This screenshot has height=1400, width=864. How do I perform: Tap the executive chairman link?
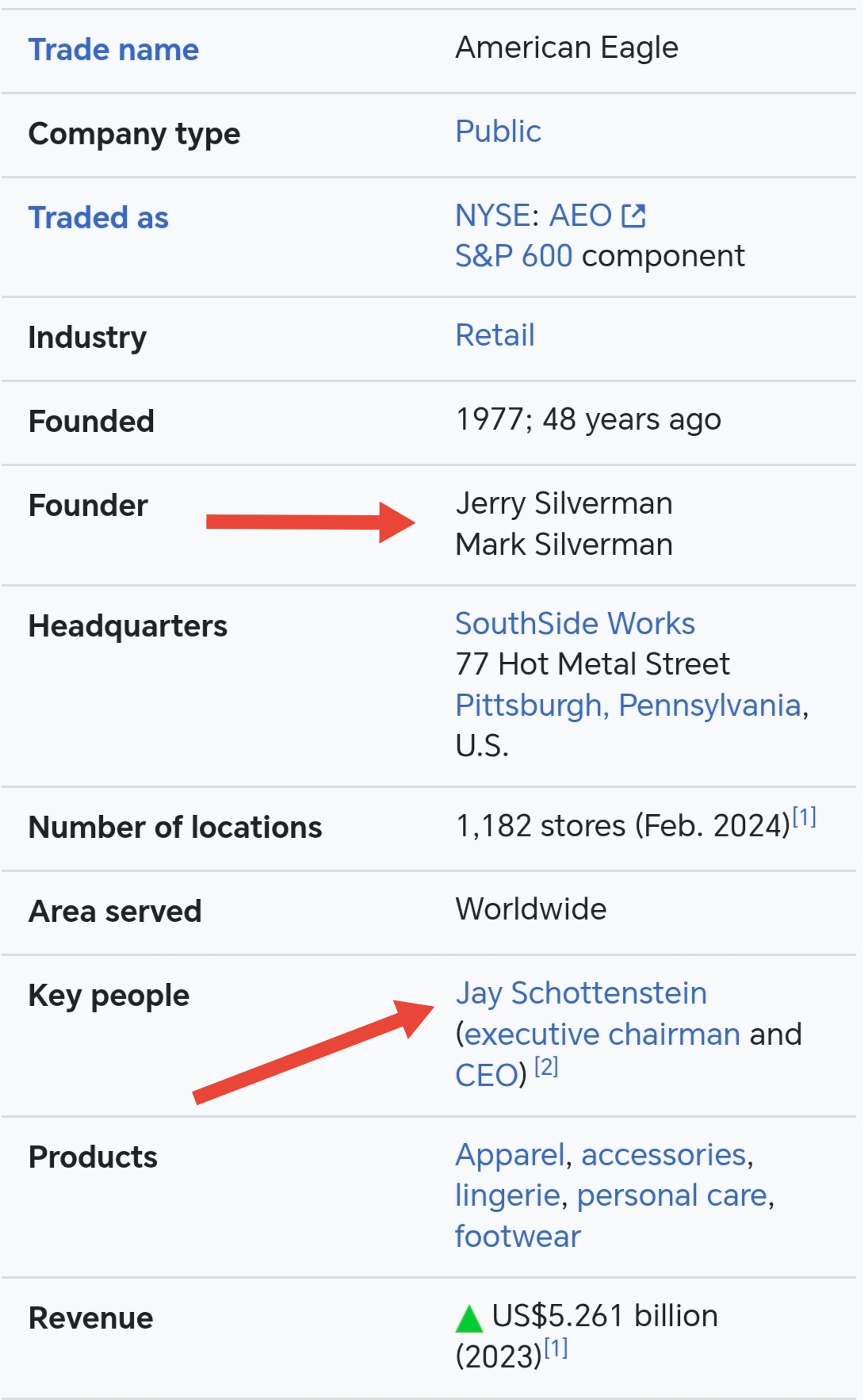pyautogui.click(x=602, y=1035)
